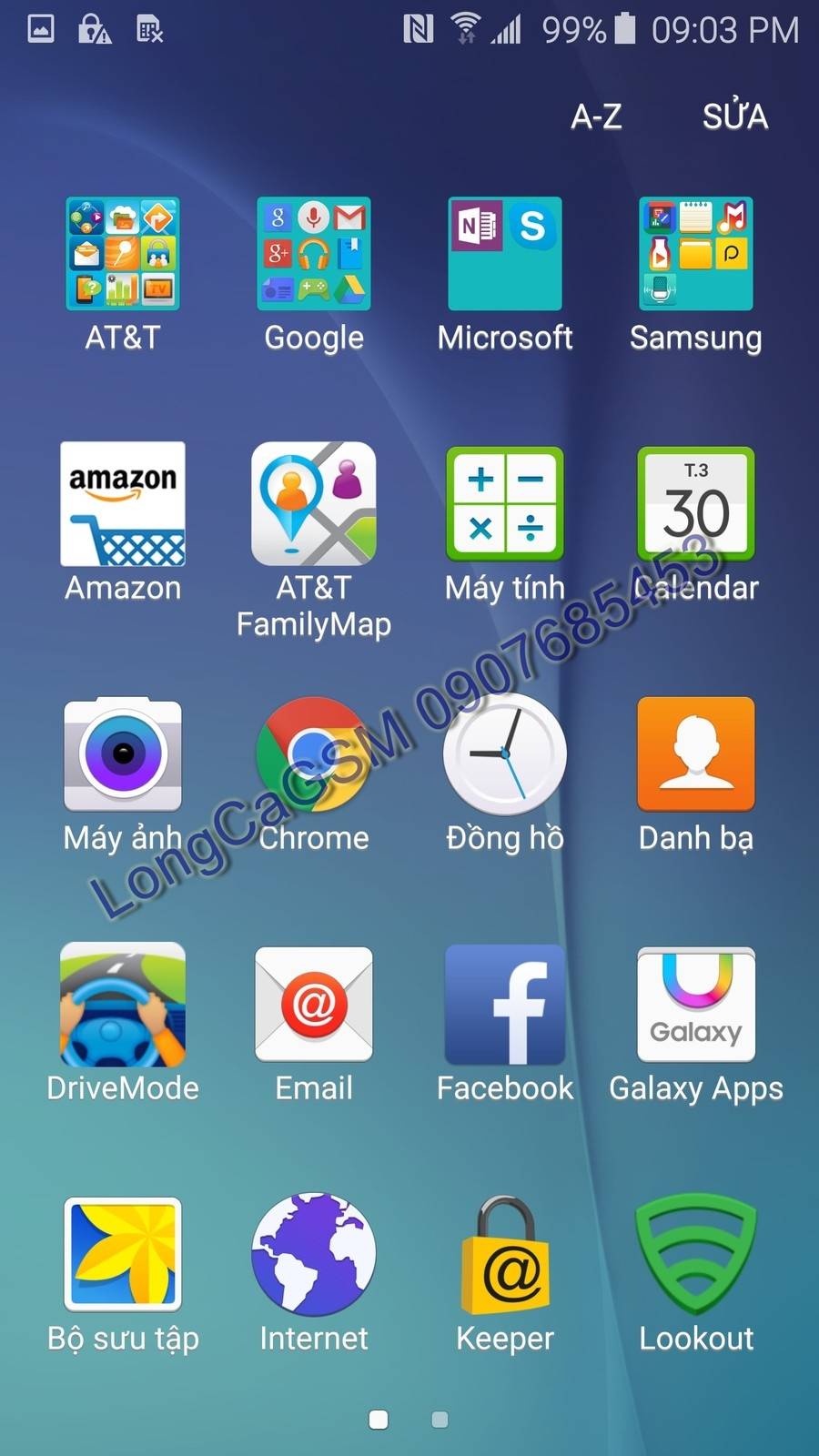Screen dimensions: 819x1456
Task: Launch the Chrome browser
Action: pyautogui.click(x=314, y=754)
